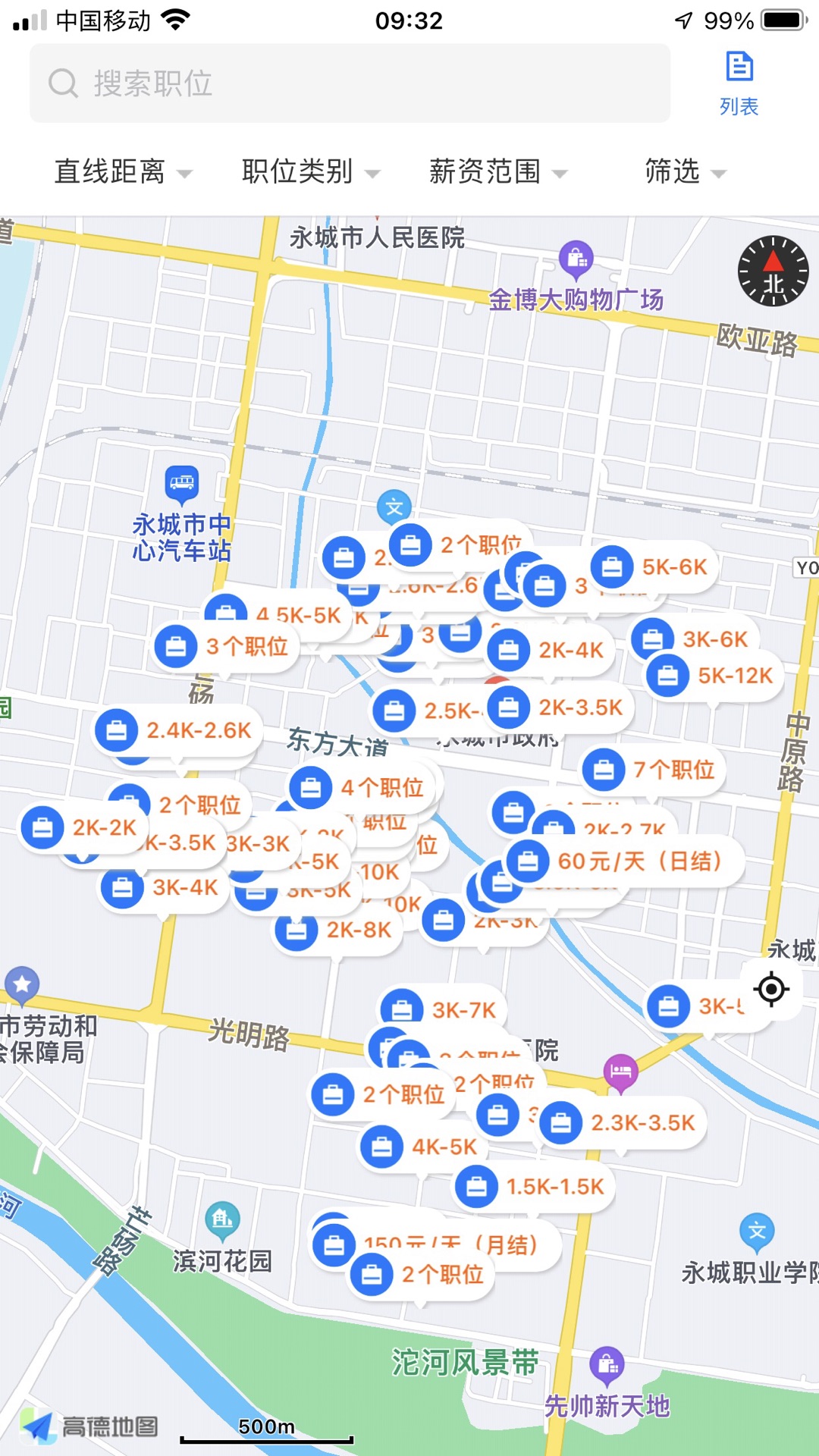Tap the 北 compass to reset orientation
Image resolution: width=819 pixels, height=1456 pixels.
click(x=773, y=271)
